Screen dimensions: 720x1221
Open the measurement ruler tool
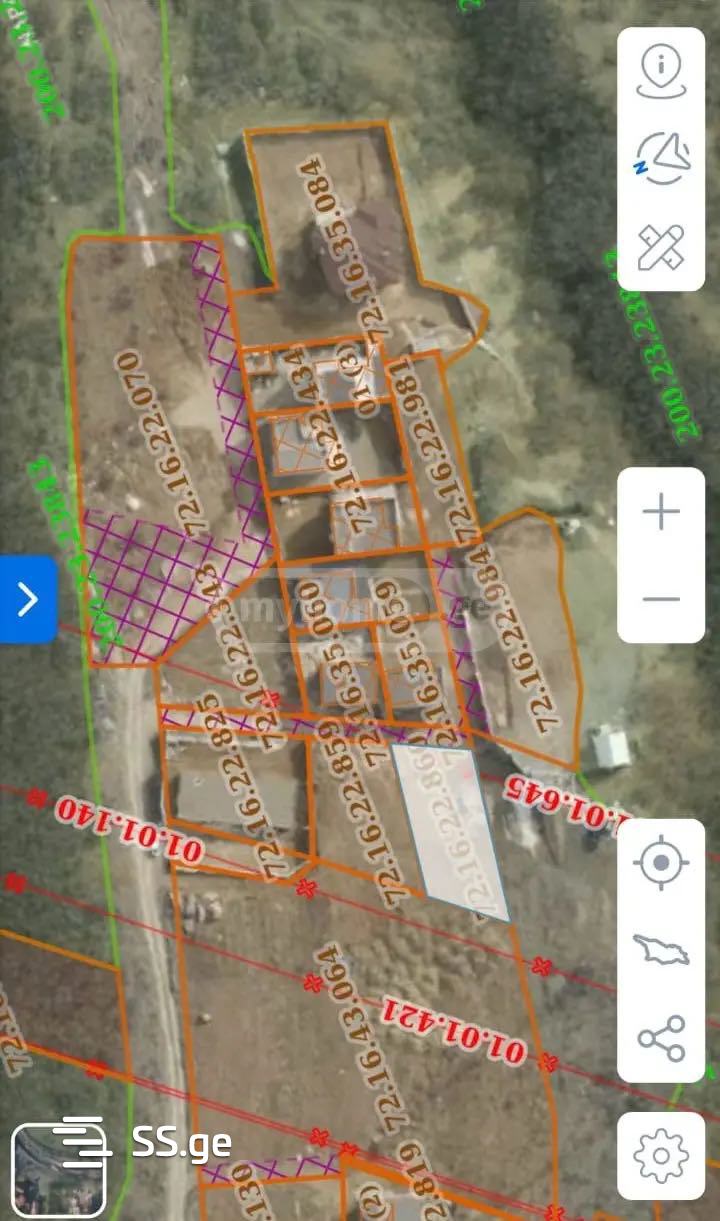(x=661, y=246)
